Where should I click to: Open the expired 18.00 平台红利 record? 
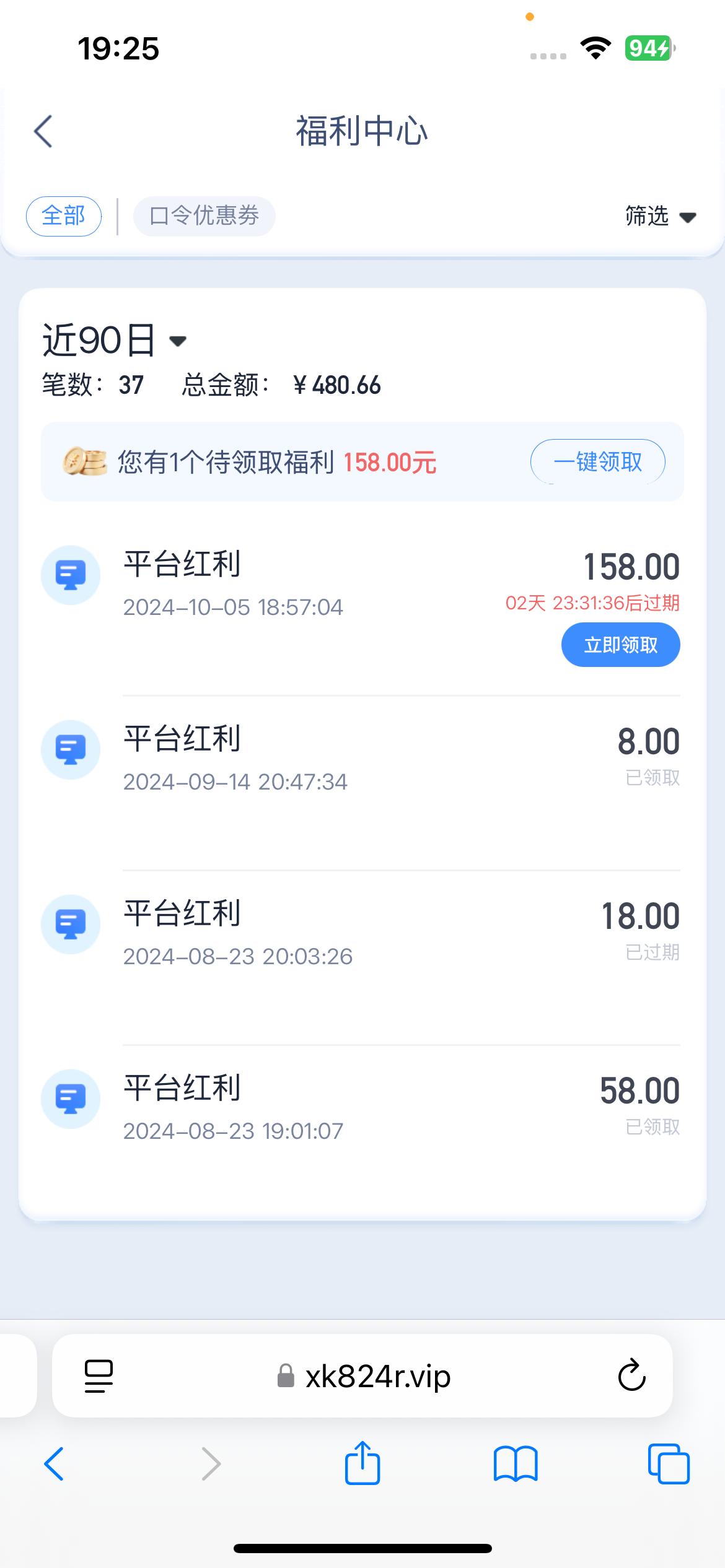pyautogui.click(x=361, y=934)
